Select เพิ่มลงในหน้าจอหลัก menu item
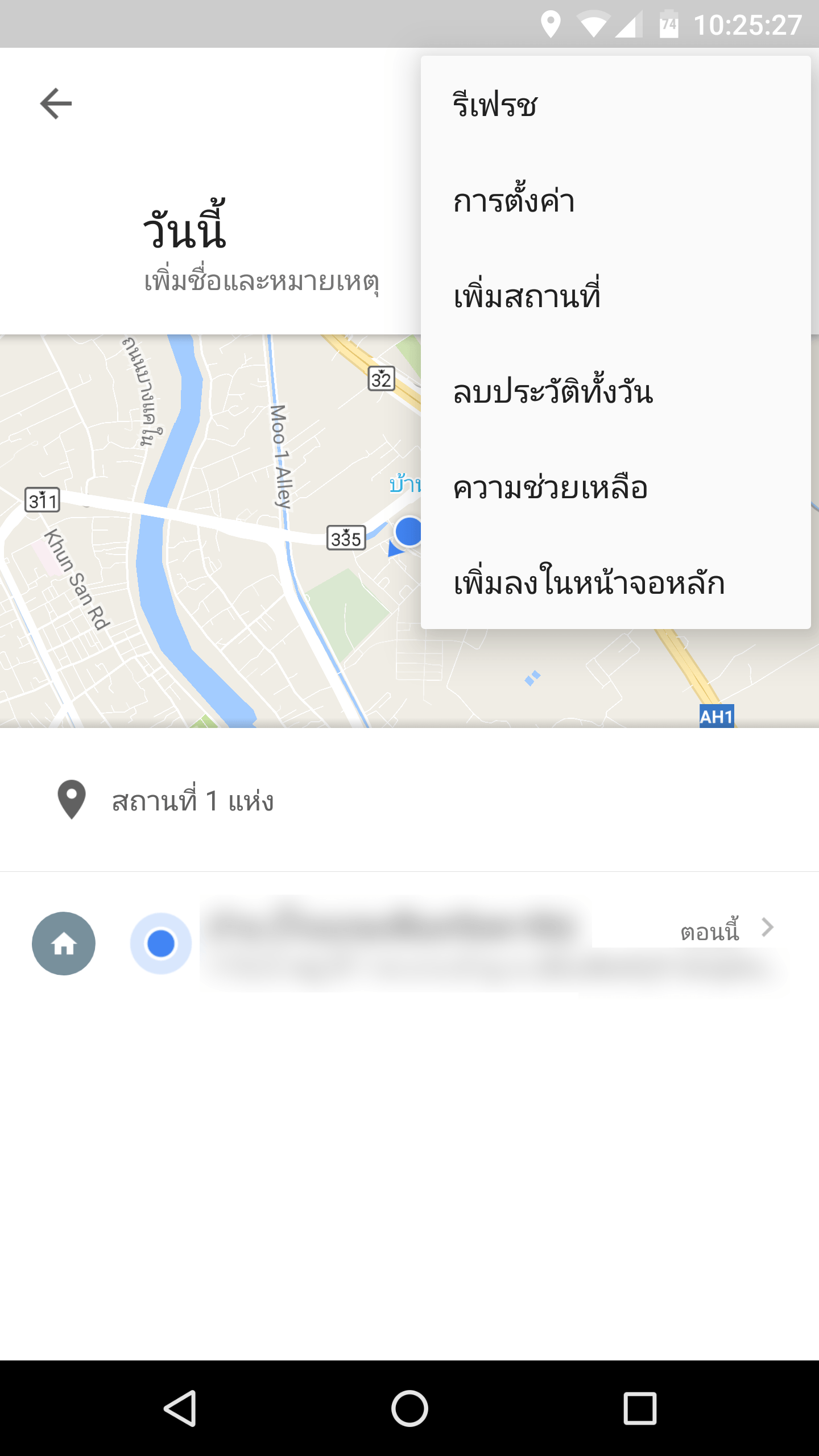This screenshot has height=1456, width=819. pos(614,582)
